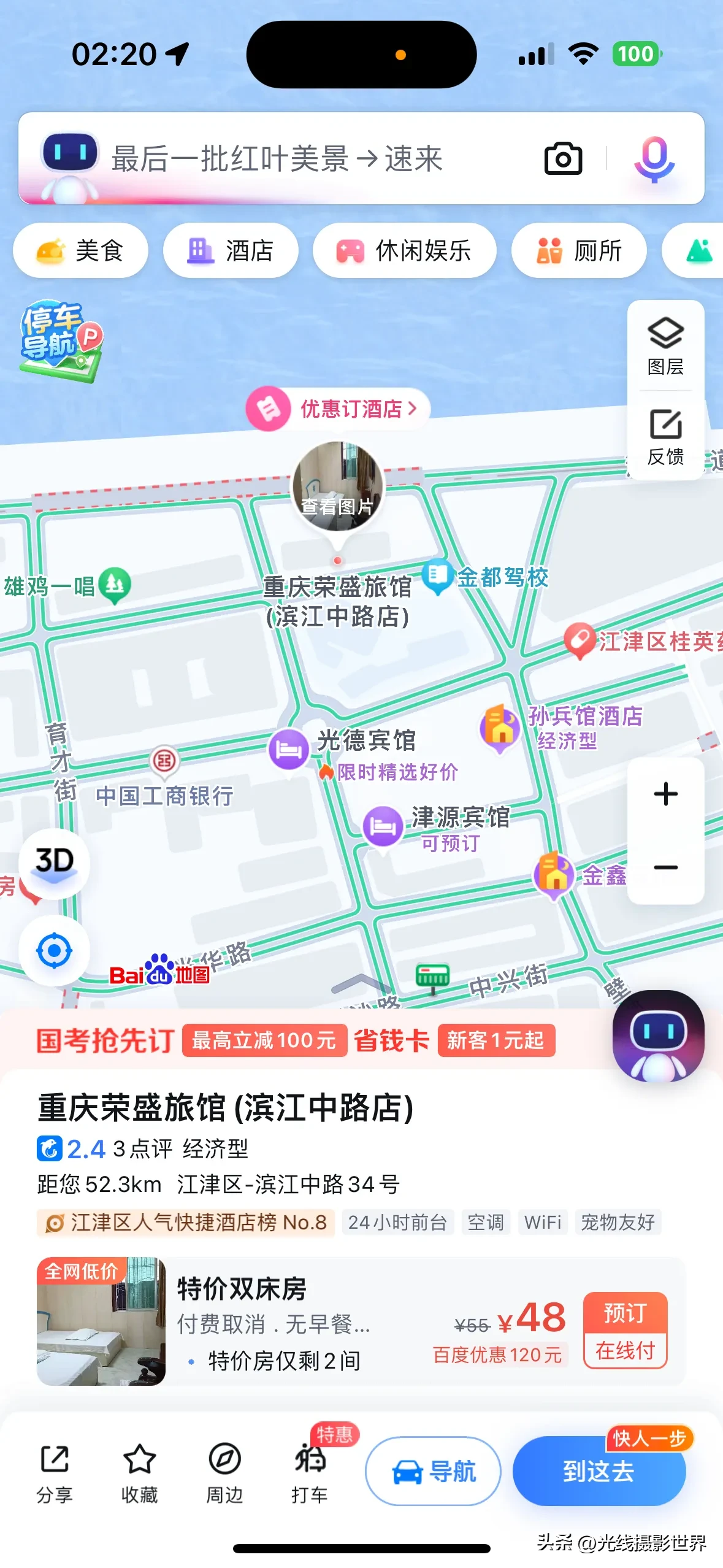723x1568 pixels.
Task: Select the 厕所 category chip
Action: 579,251
